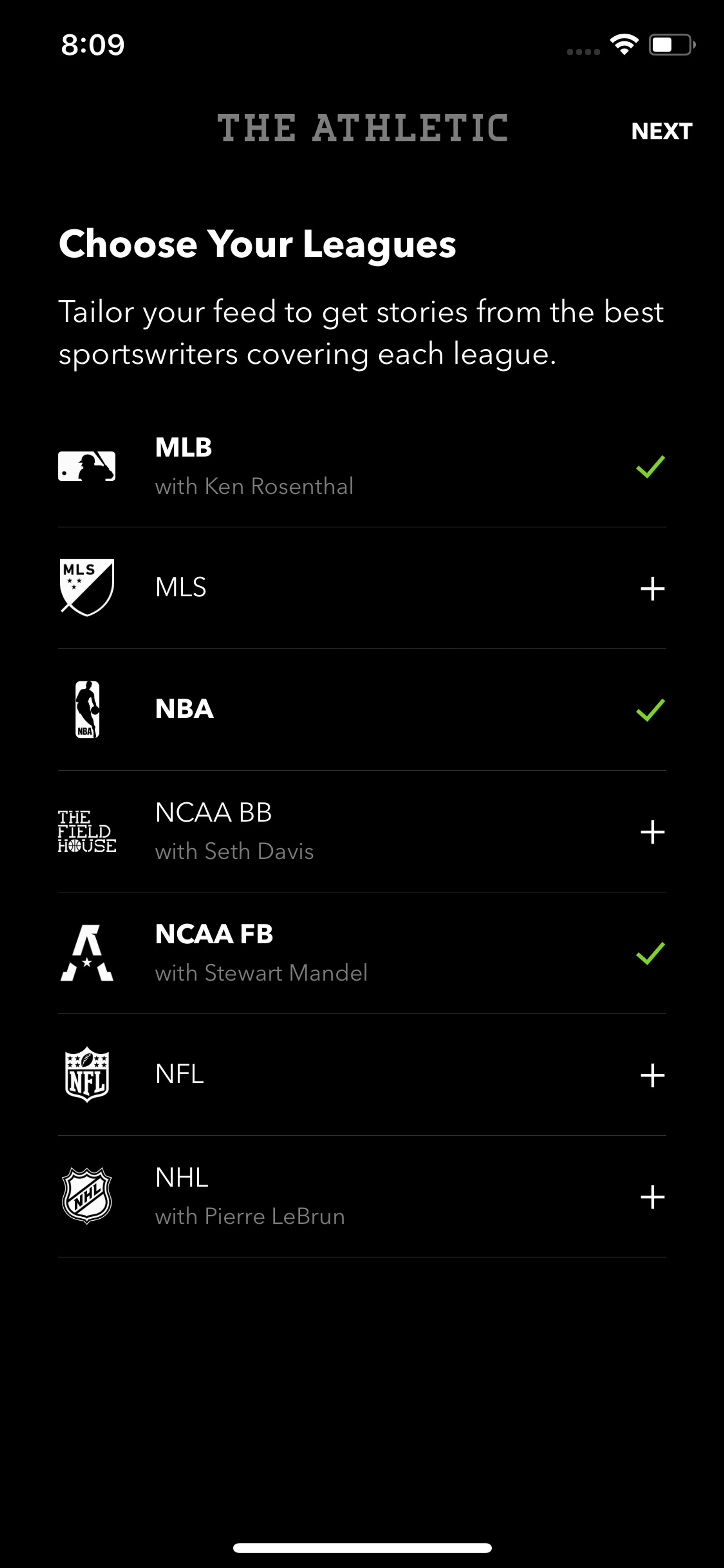Uncheck the NBA league
The width and height of the screenshot is (724, 1568).
pyautogui.click(x=650, y=710)
